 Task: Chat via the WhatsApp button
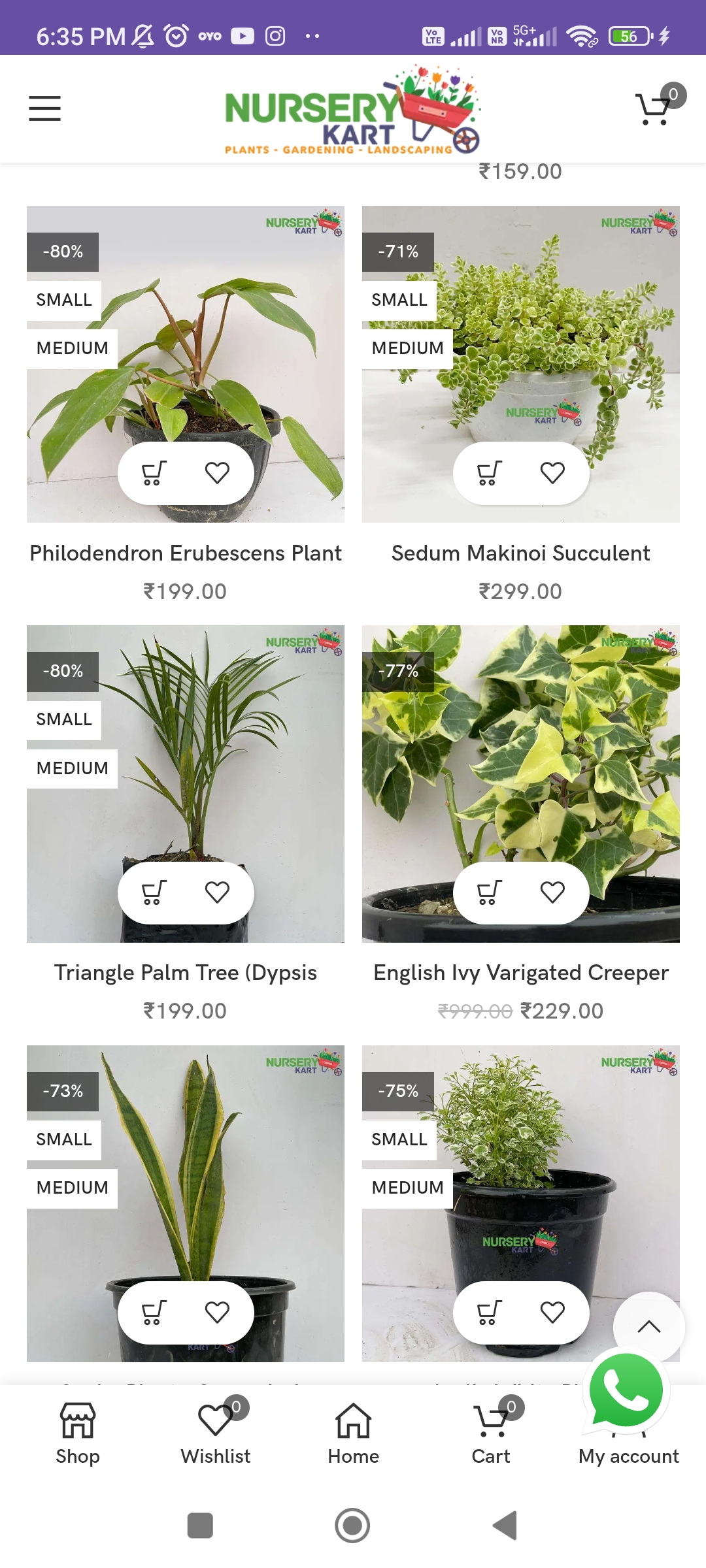point(626,1392)
